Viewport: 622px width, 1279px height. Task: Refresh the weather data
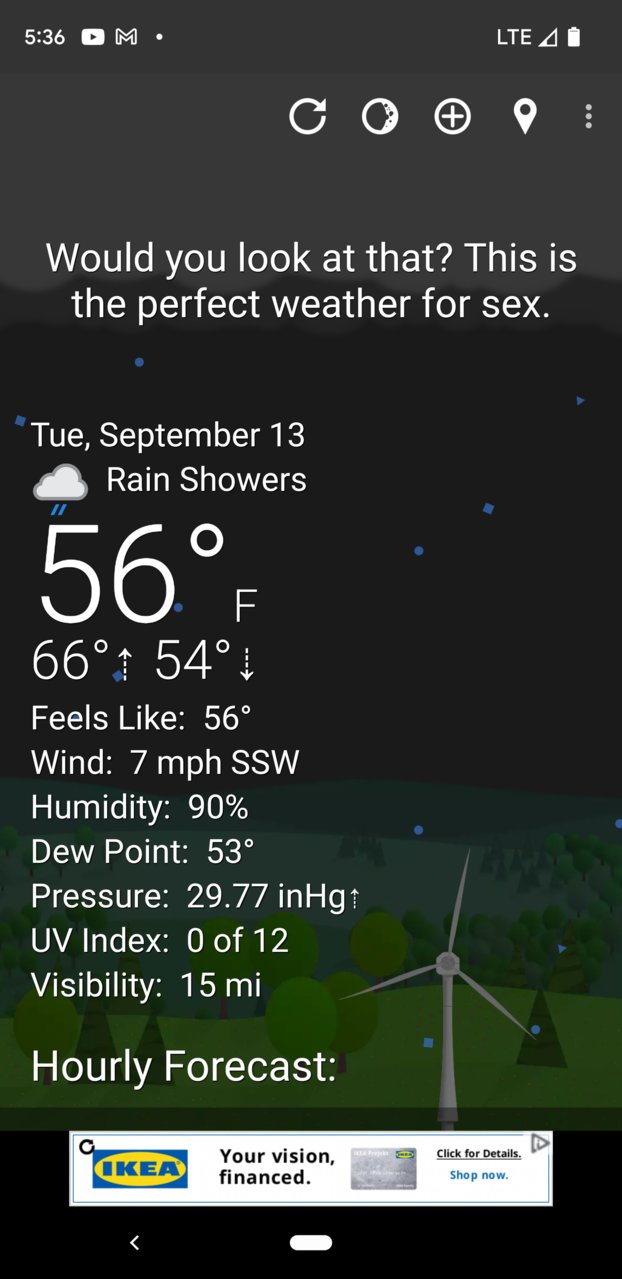click(308, 117)
